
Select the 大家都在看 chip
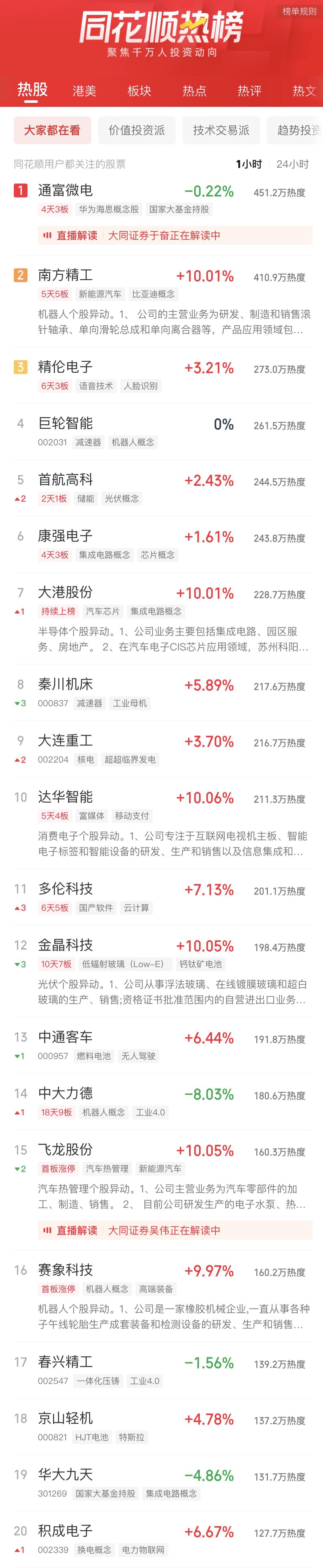tap(52, 130)
